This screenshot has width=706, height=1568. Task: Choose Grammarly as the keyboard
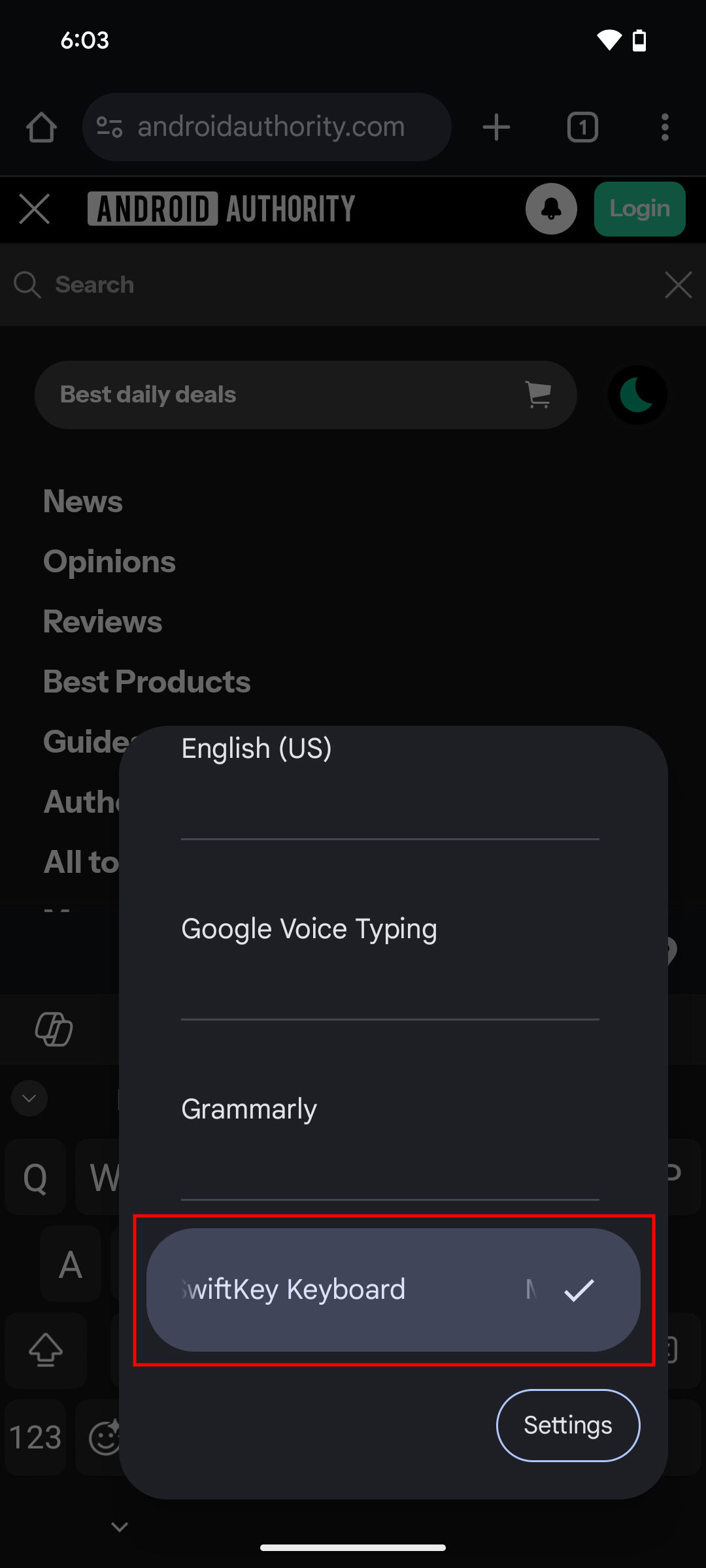coord(389,1109)
